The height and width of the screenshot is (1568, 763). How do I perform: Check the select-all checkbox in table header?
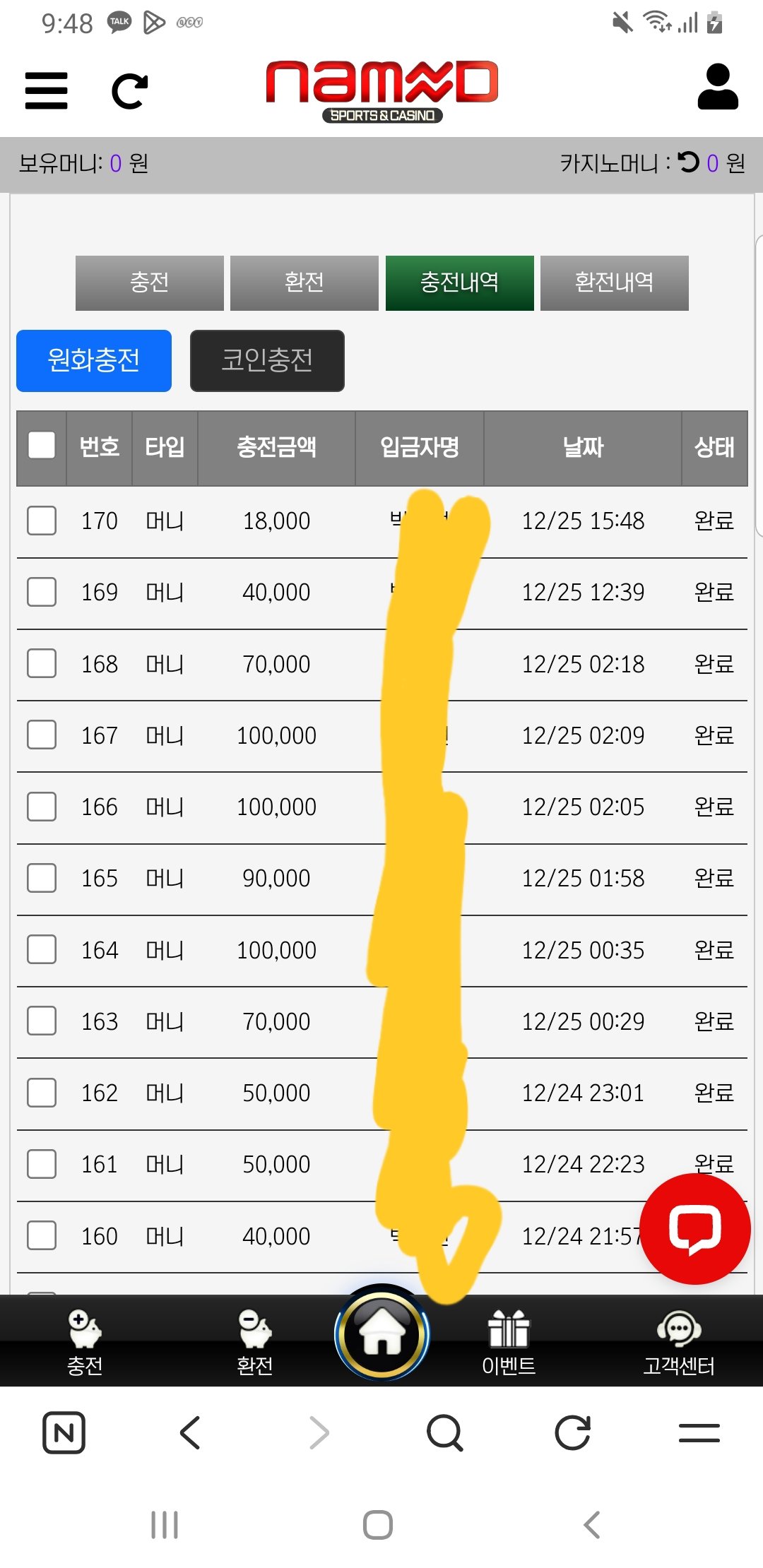click(42, 446)
